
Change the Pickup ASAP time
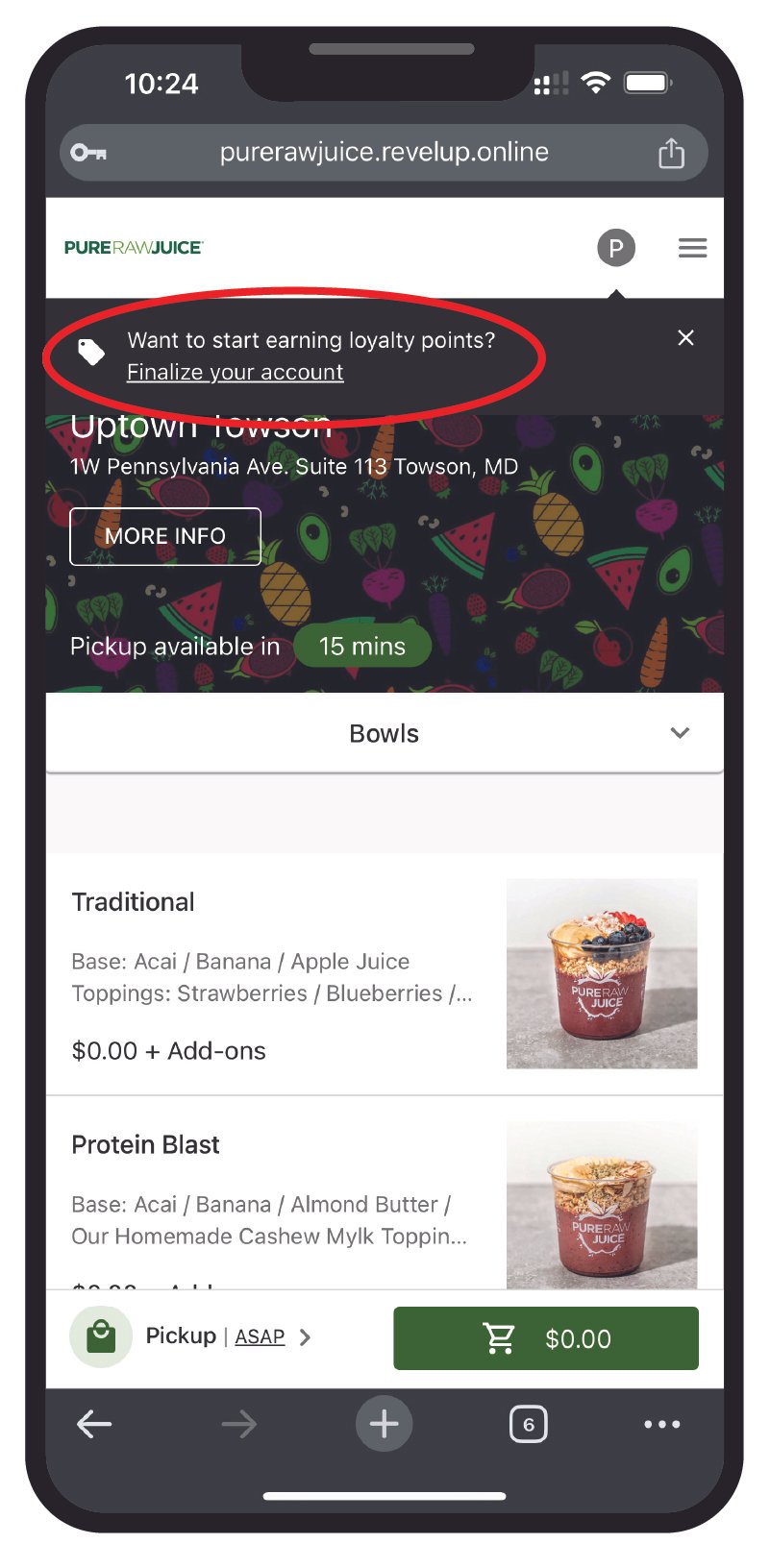point(260,1337)
